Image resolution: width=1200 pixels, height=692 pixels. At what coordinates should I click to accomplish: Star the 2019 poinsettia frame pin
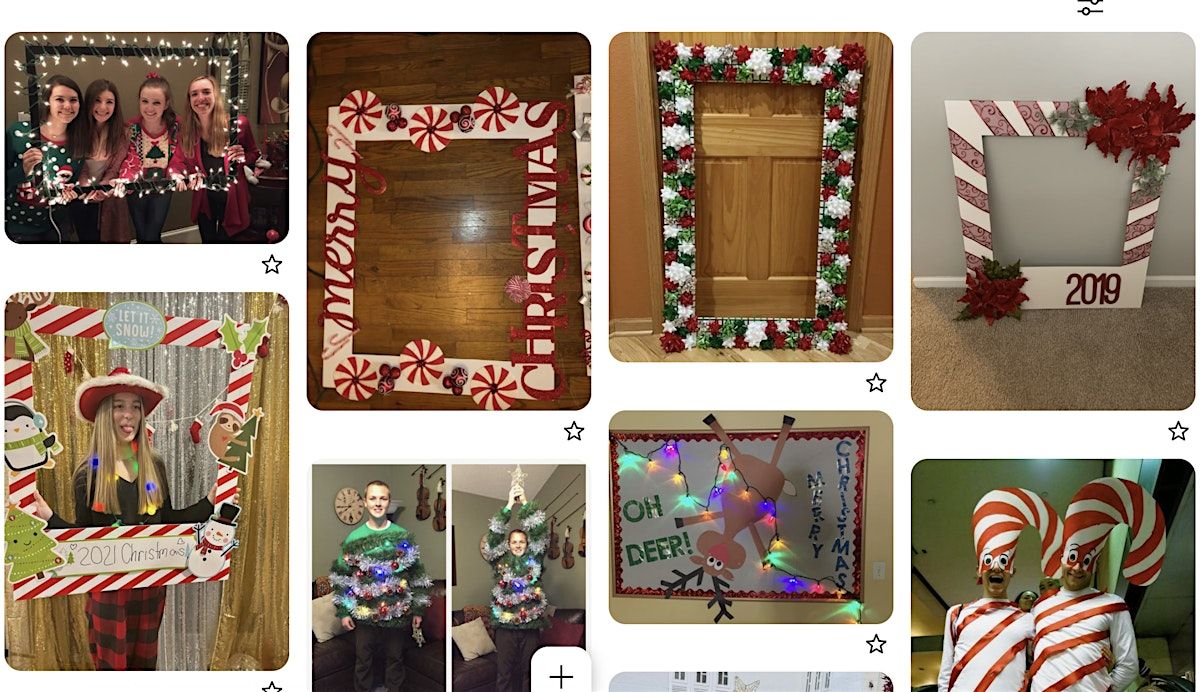pos(1178,431)
